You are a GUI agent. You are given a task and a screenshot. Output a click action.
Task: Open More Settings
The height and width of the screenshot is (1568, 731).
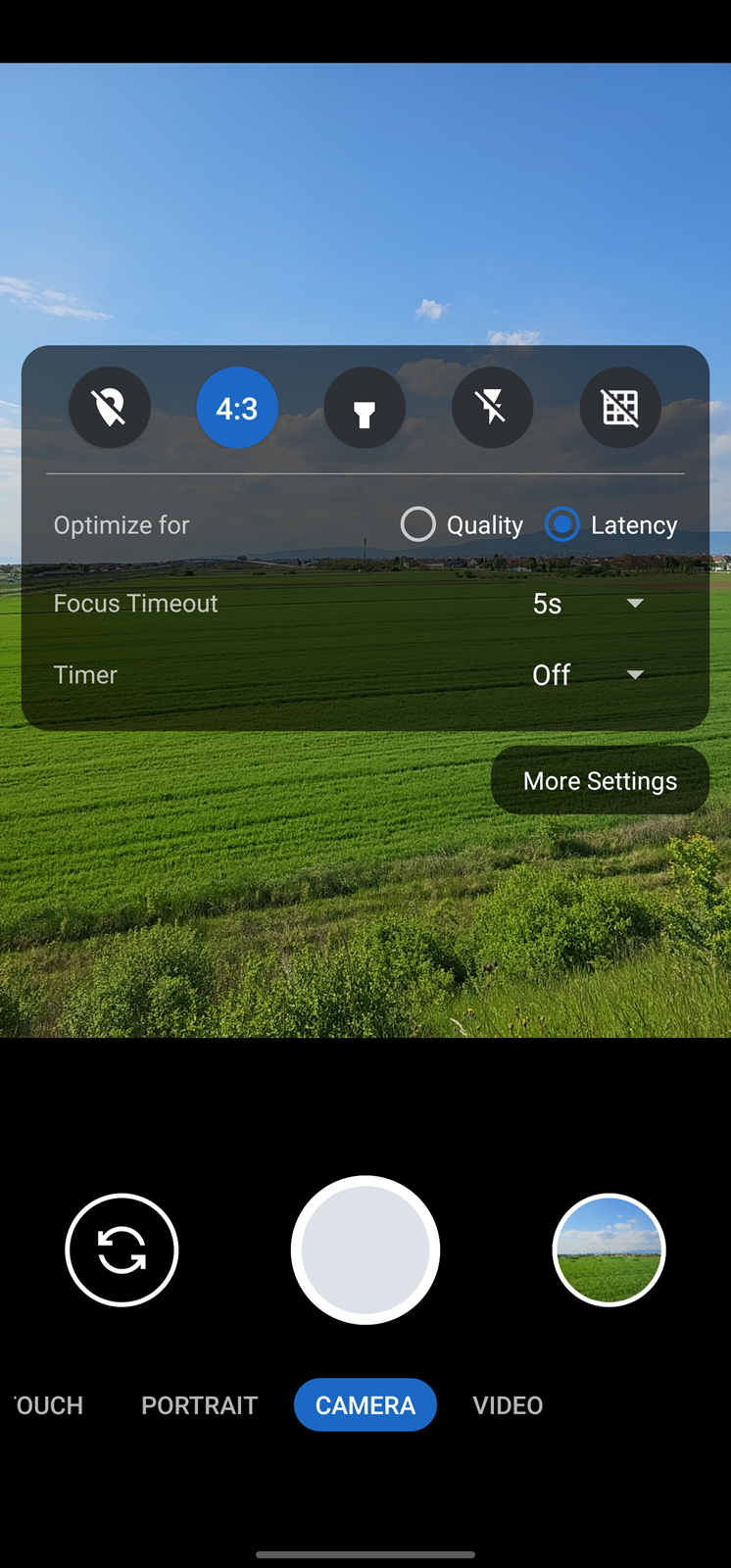click(600, 780)
